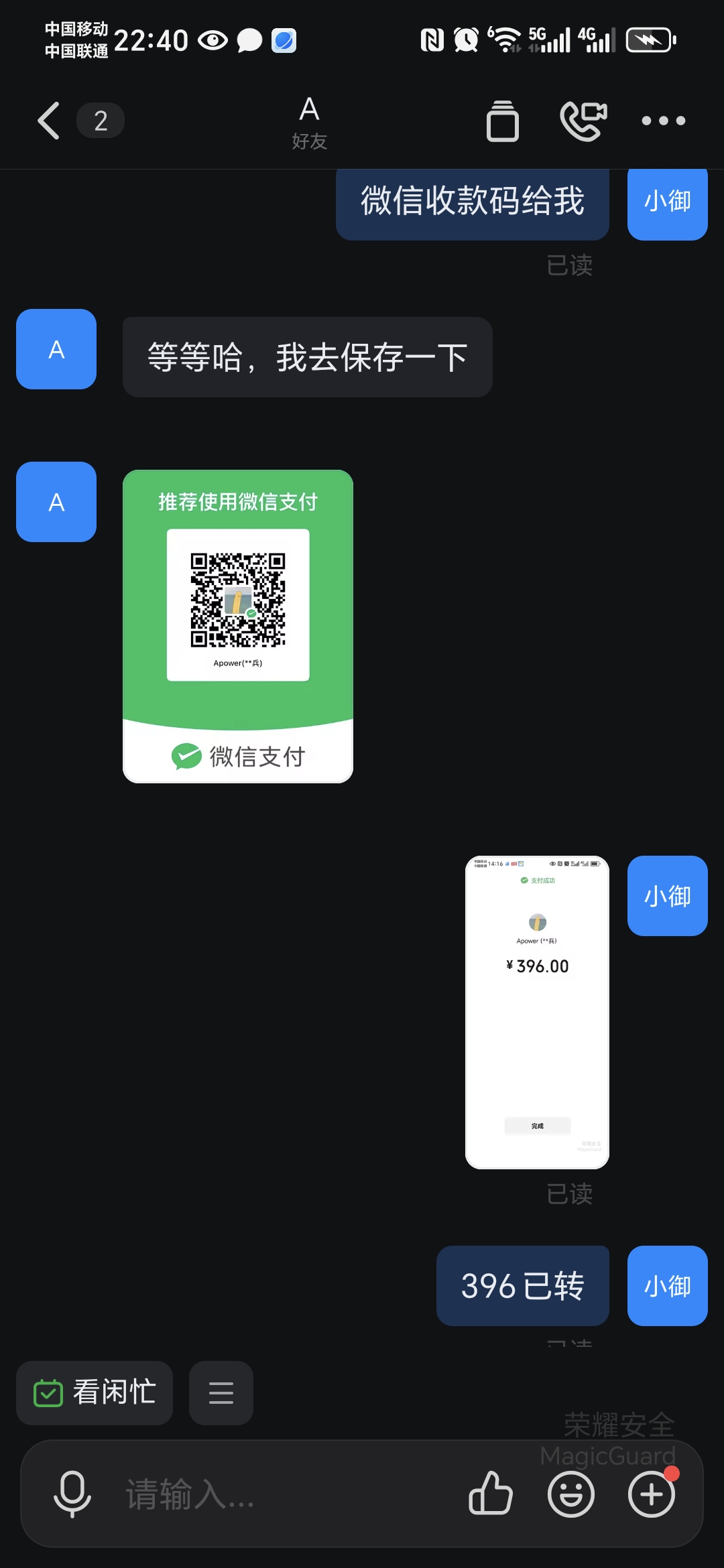
Task: Open the quick menu list button
Action: pyautogui.click(x=221, y=1392)
